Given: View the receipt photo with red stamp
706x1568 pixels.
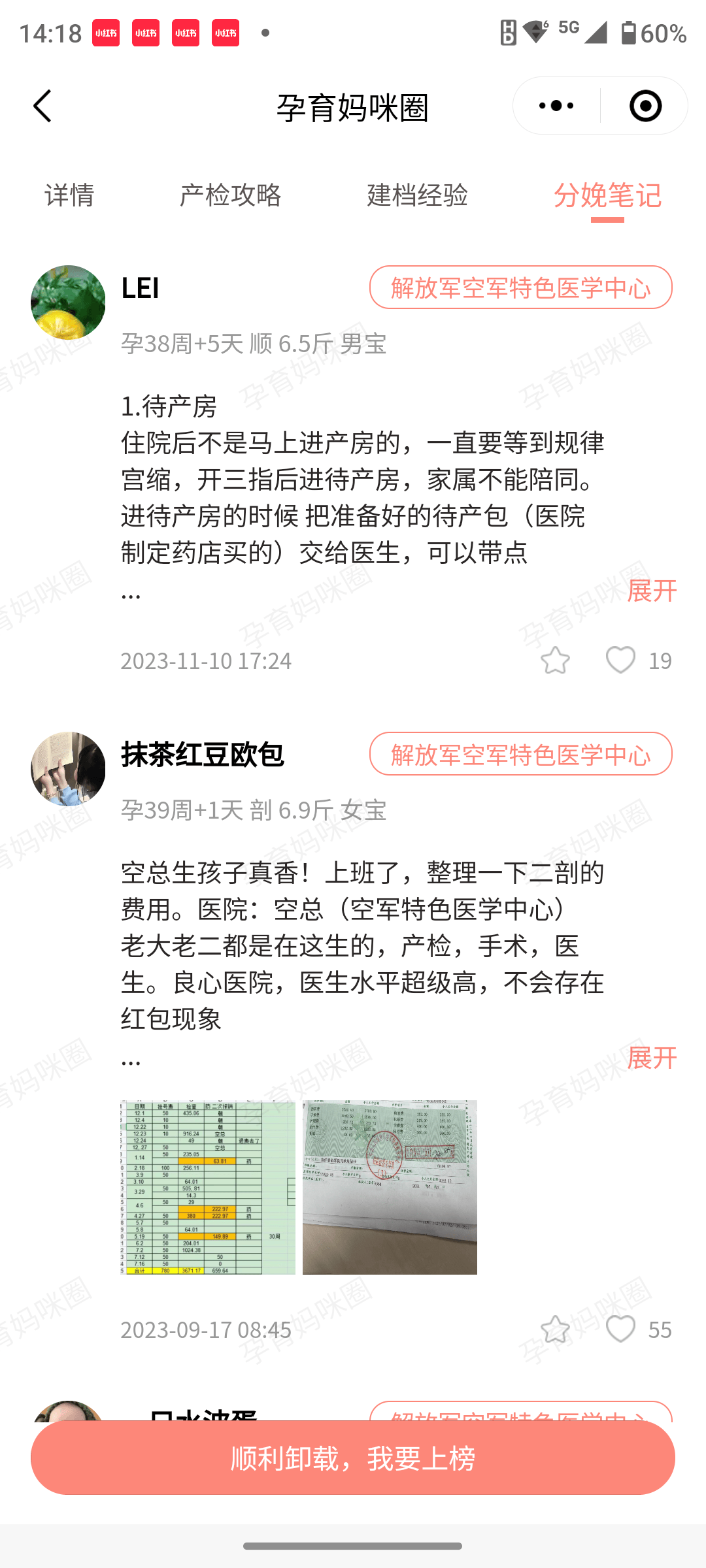Looking at the screenshot, I should point(390,1187).
